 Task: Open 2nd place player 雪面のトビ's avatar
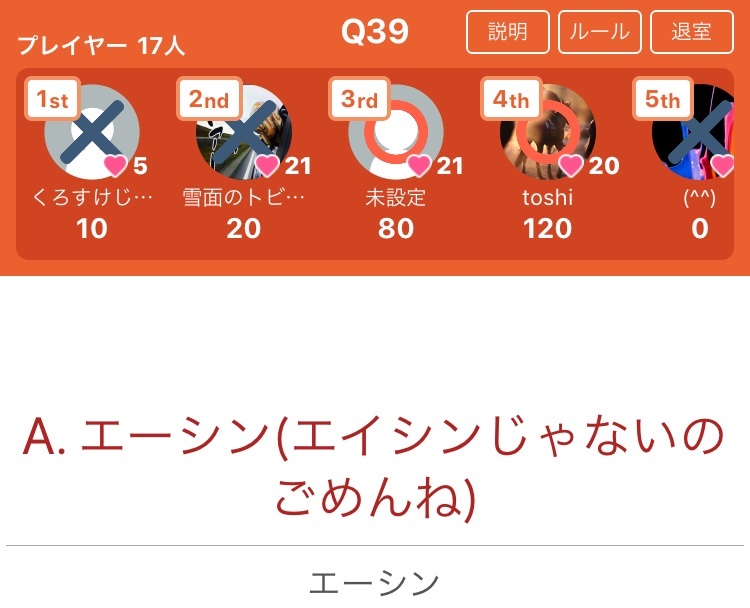coord(244,132)
